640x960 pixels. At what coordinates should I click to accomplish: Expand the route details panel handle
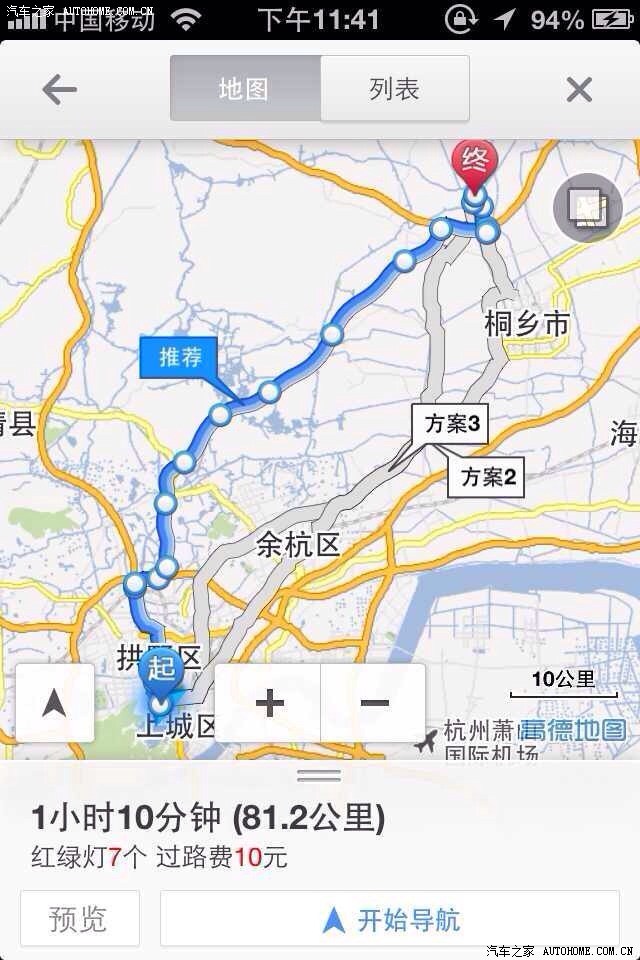click(x=320, y=775)
